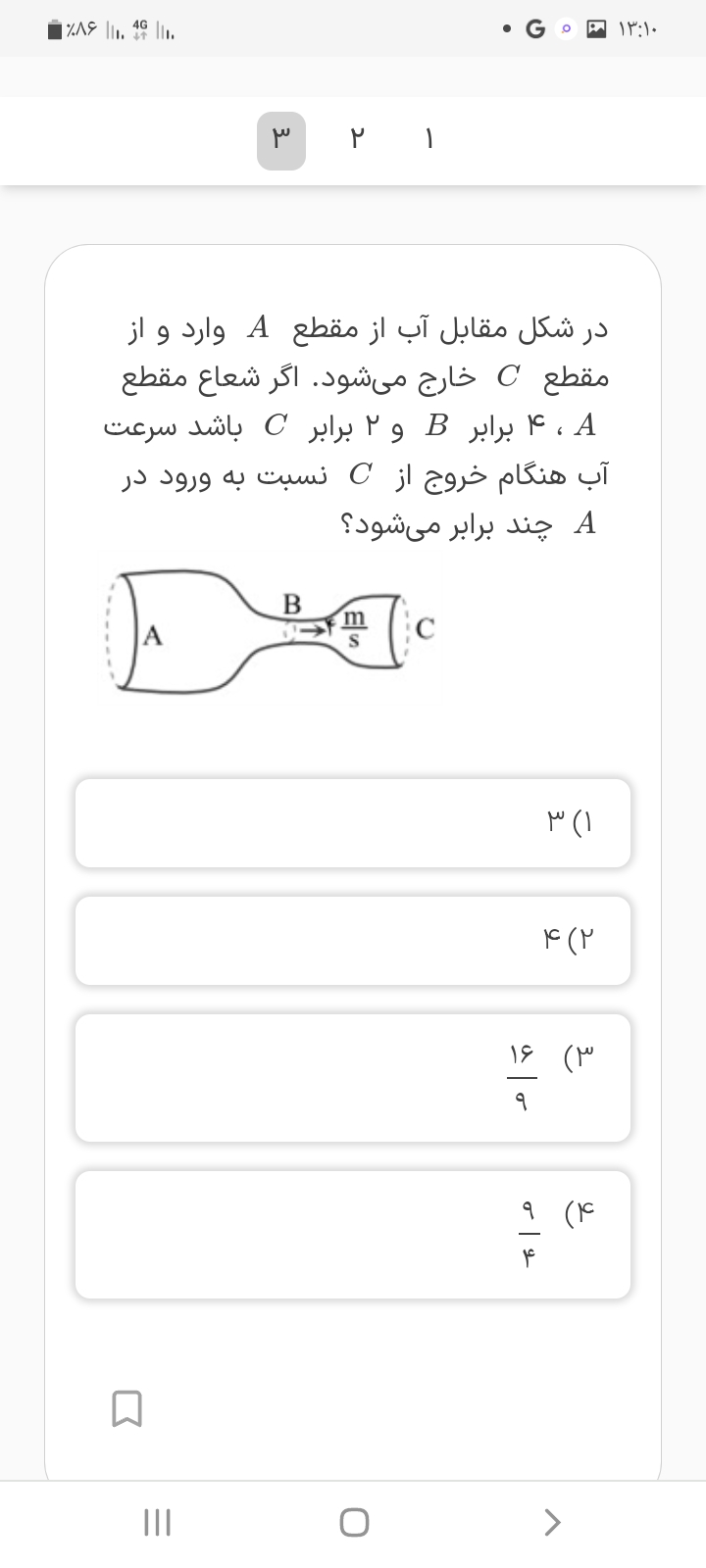706x1568 pixels.
Task: Go to the home screen
Action: (354, 1522)
